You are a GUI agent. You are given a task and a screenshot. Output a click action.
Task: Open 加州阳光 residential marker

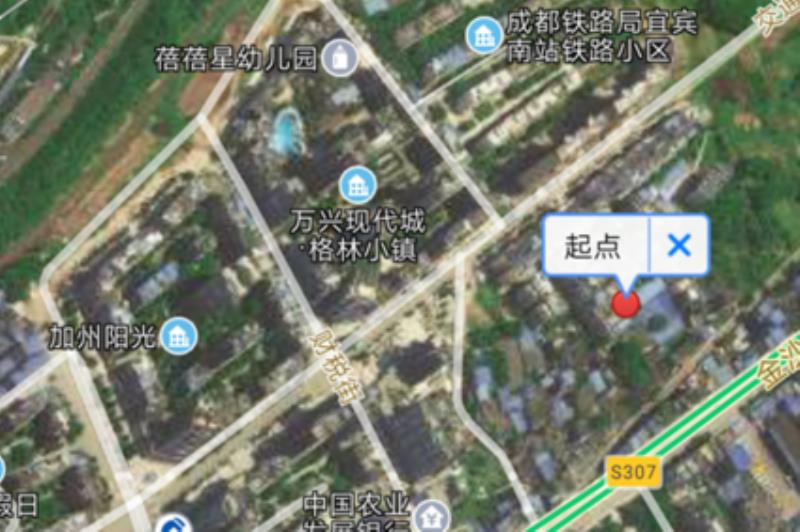tap(179, 336)
